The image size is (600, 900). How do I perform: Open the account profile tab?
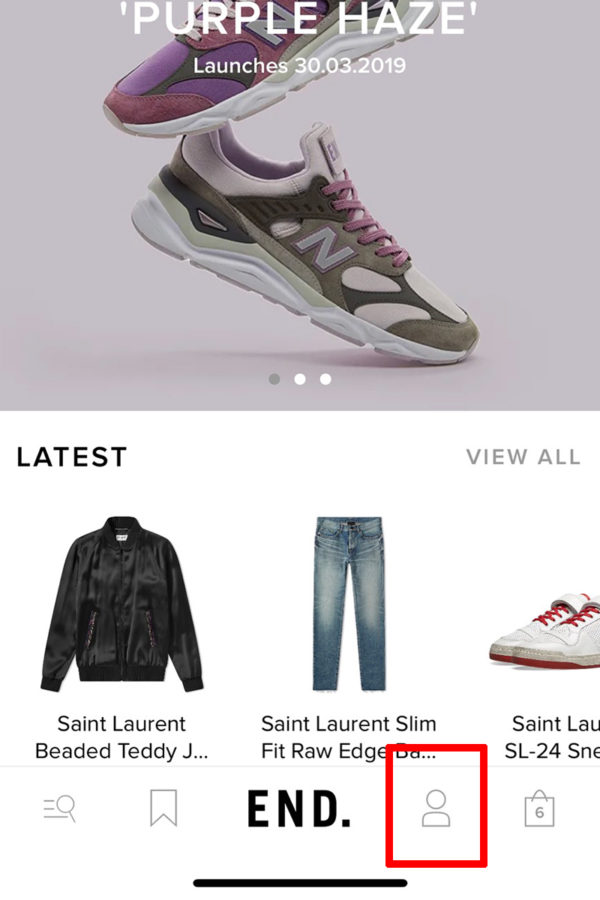(x=435, y=808)
